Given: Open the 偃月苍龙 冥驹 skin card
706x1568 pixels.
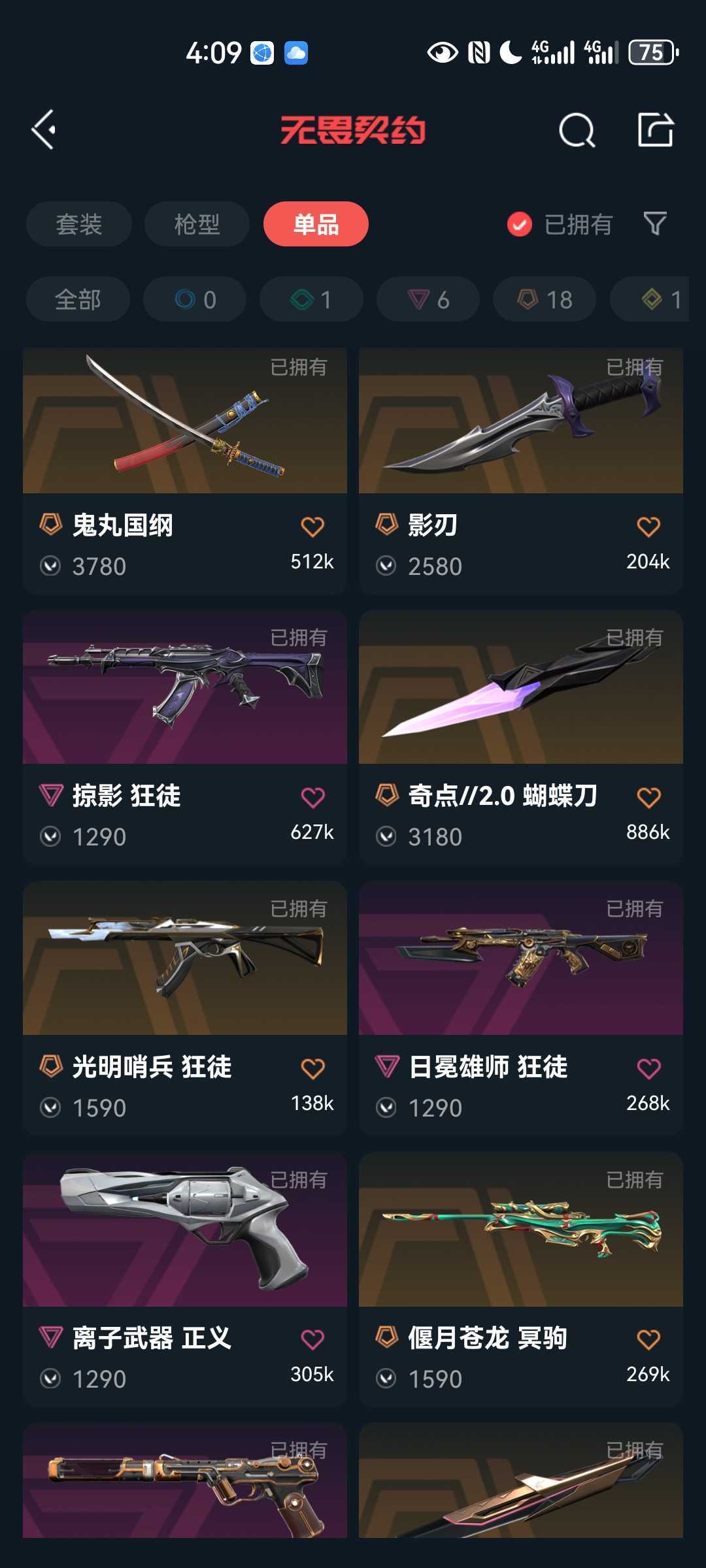Looking at the screenshot, I should [521, 1280].
